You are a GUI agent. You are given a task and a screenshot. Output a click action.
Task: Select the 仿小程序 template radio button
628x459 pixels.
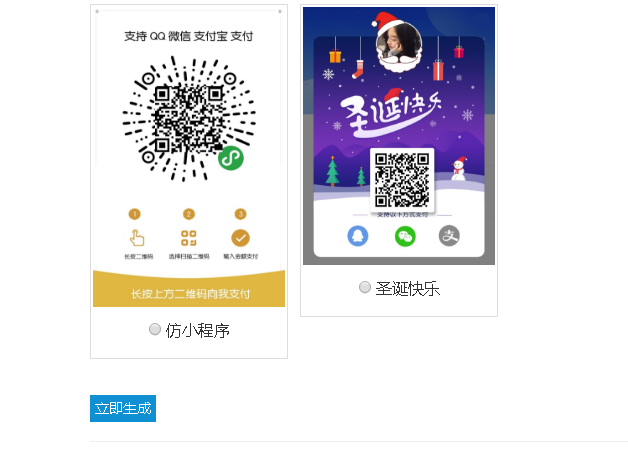tap(155, 329)
